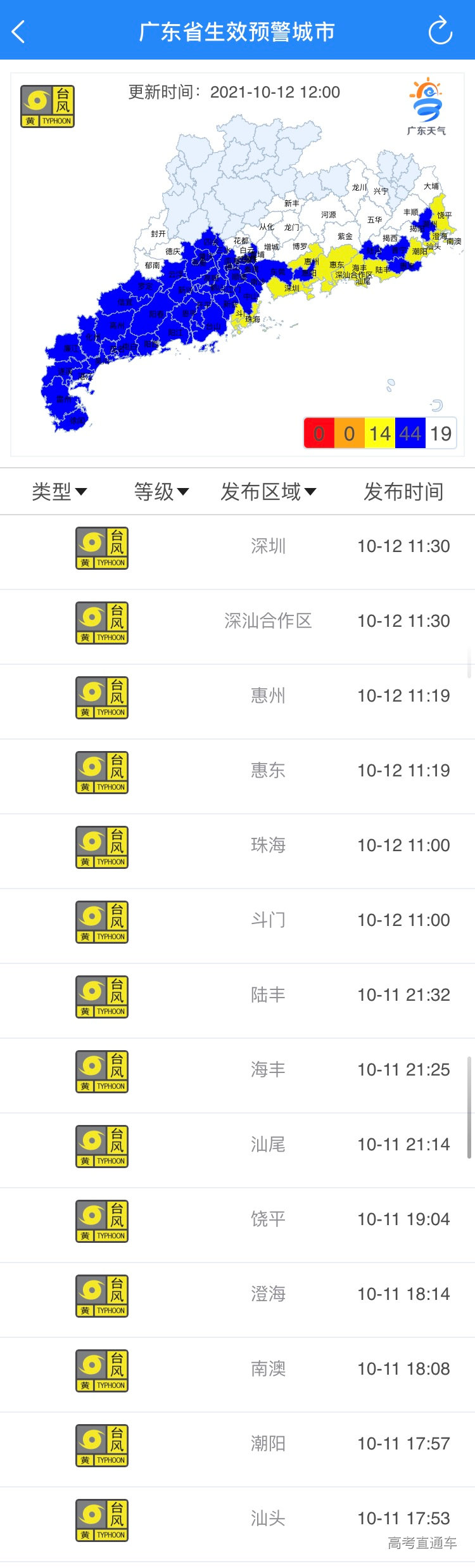Image resolution: width=475 pixels, height=1568 pixels.
Task: Tap the 汕尾 typhoon warning row
Action: click(x=268, y=1145)
